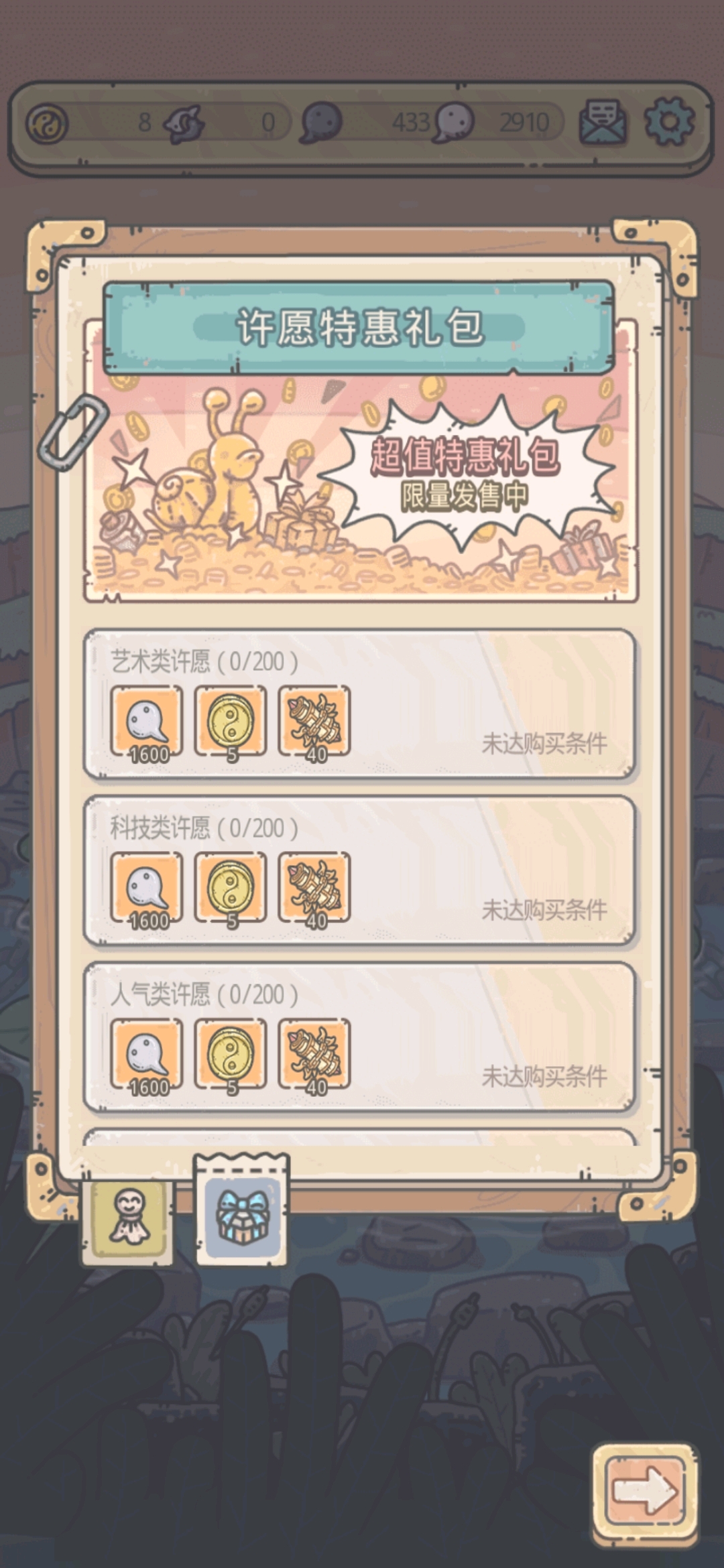View the 1600 tadpole reward in 艺术类许愿
Image resolution: width=724 pixels, height=1568 pixels.
point(147,722)
